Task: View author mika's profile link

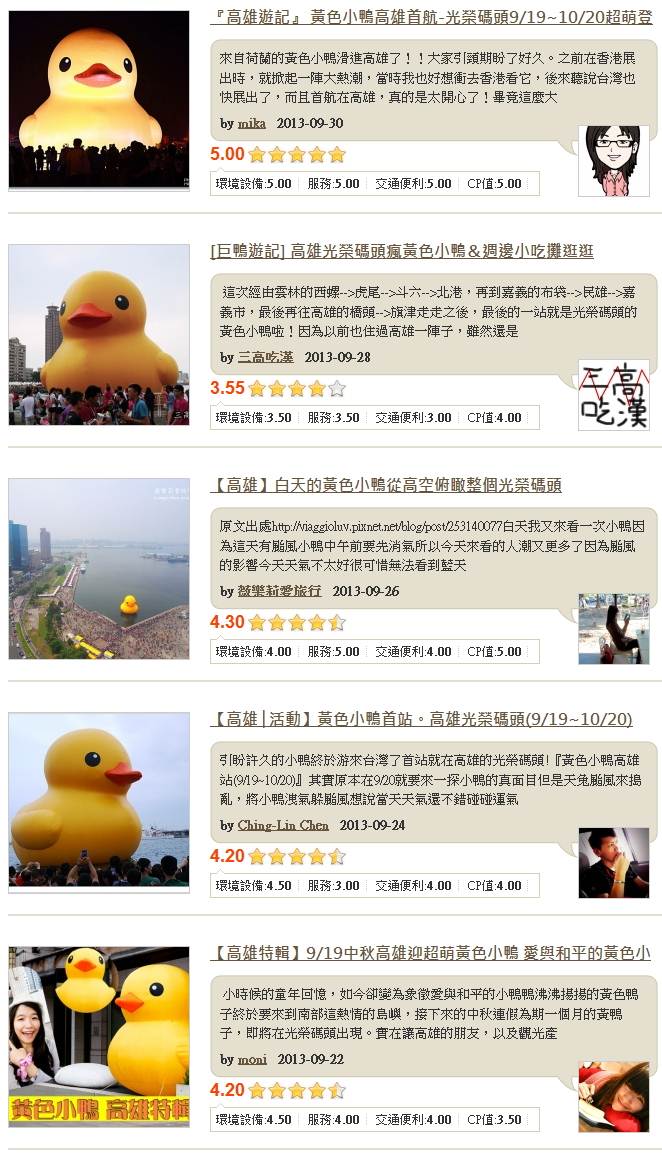Action: (x=252, y=123)
